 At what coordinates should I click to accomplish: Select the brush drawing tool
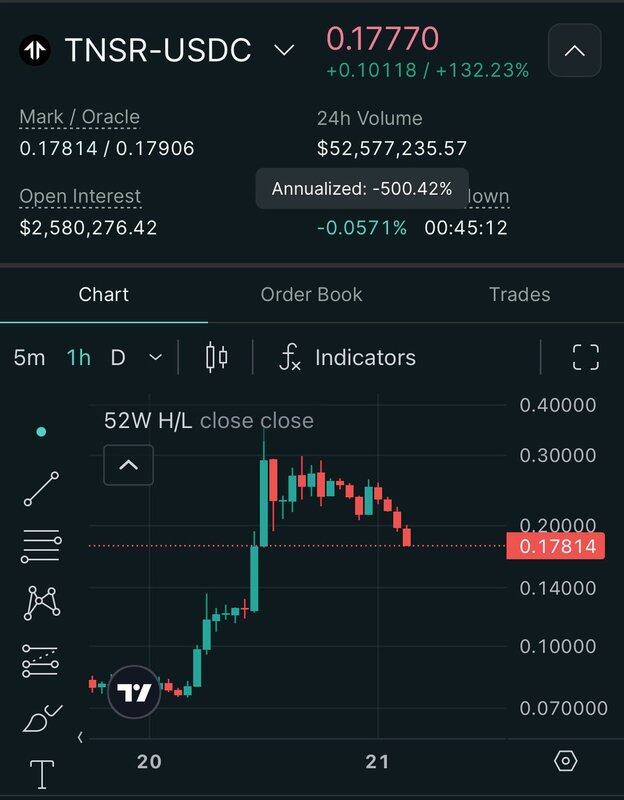41,718
